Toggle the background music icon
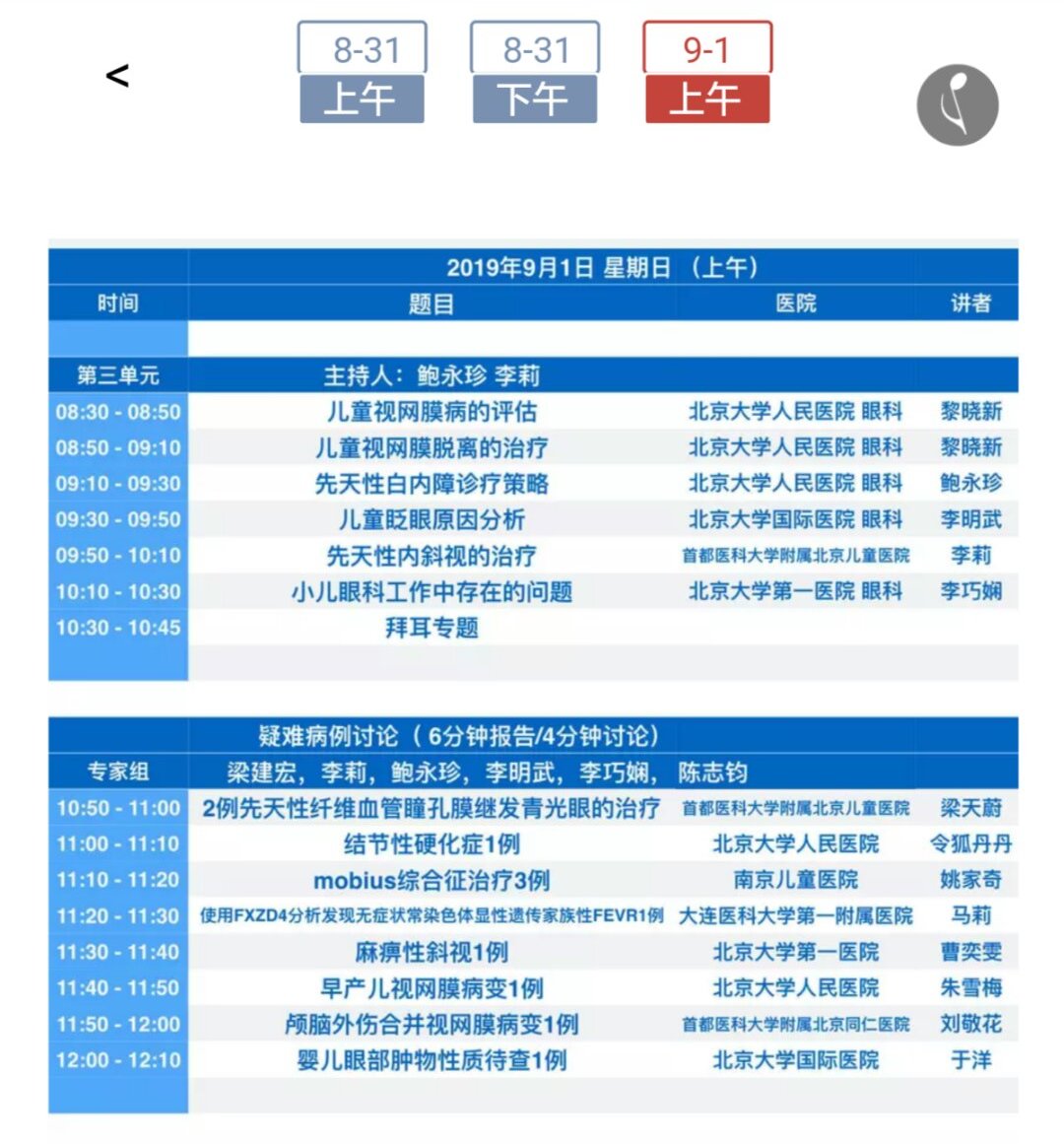Screen dimensions: 1064x1144 coord(957,105)
